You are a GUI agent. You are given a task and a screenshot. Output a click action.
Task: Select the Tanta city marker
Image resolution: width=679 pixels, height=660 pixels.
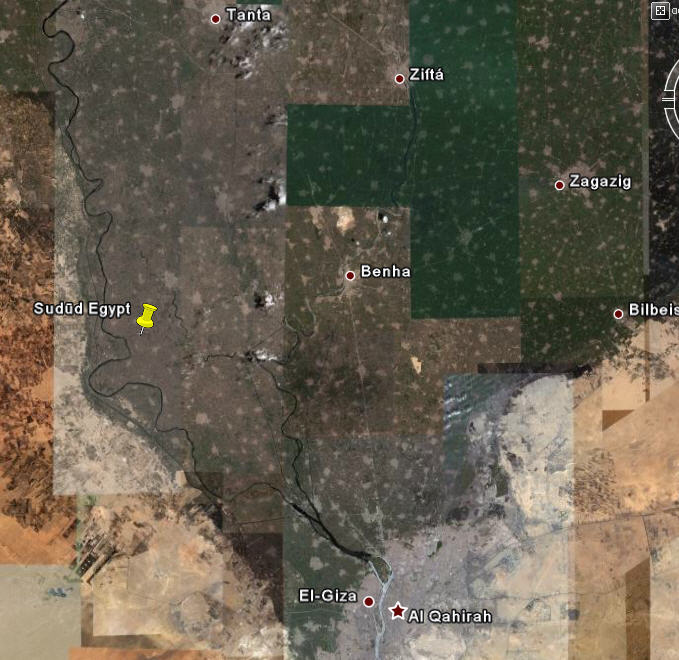(x=215, y=18)
